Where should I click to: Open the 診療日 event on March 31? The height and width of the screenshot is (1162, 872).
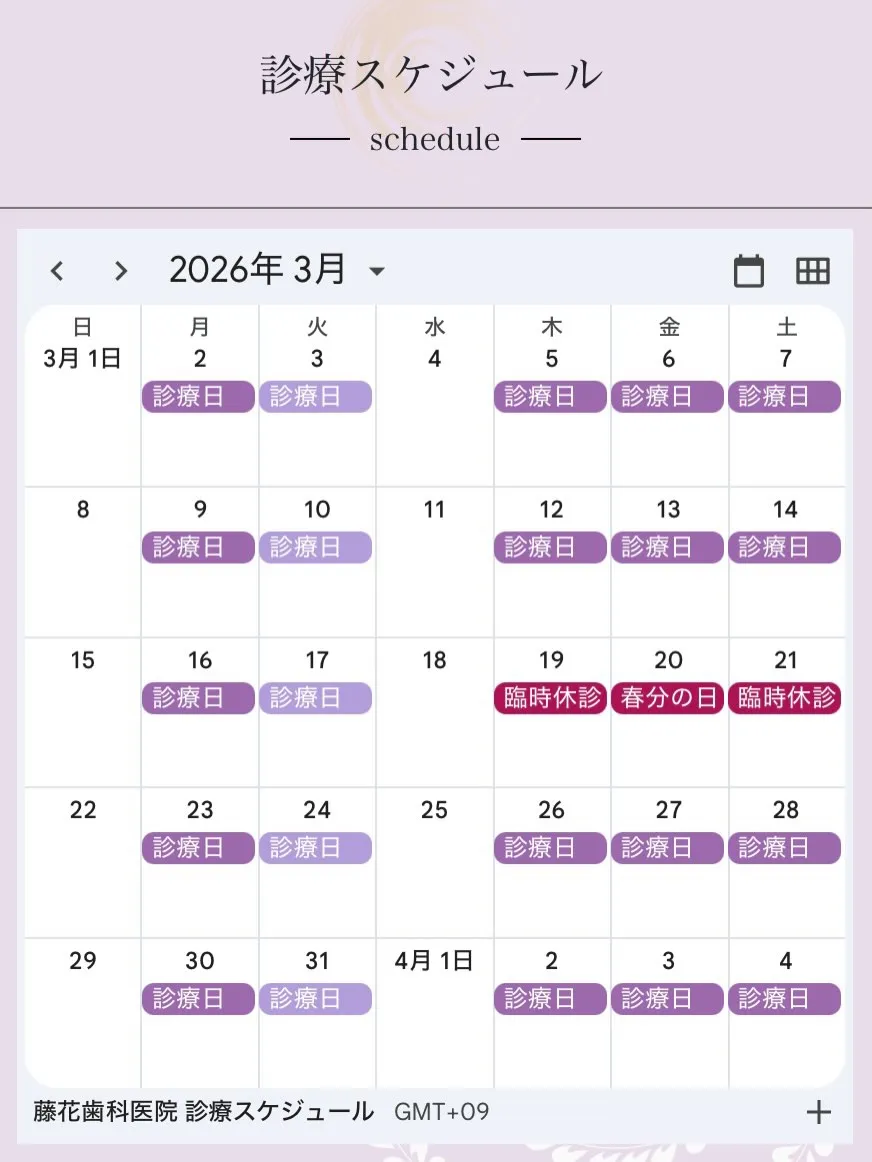pos(315,999)
